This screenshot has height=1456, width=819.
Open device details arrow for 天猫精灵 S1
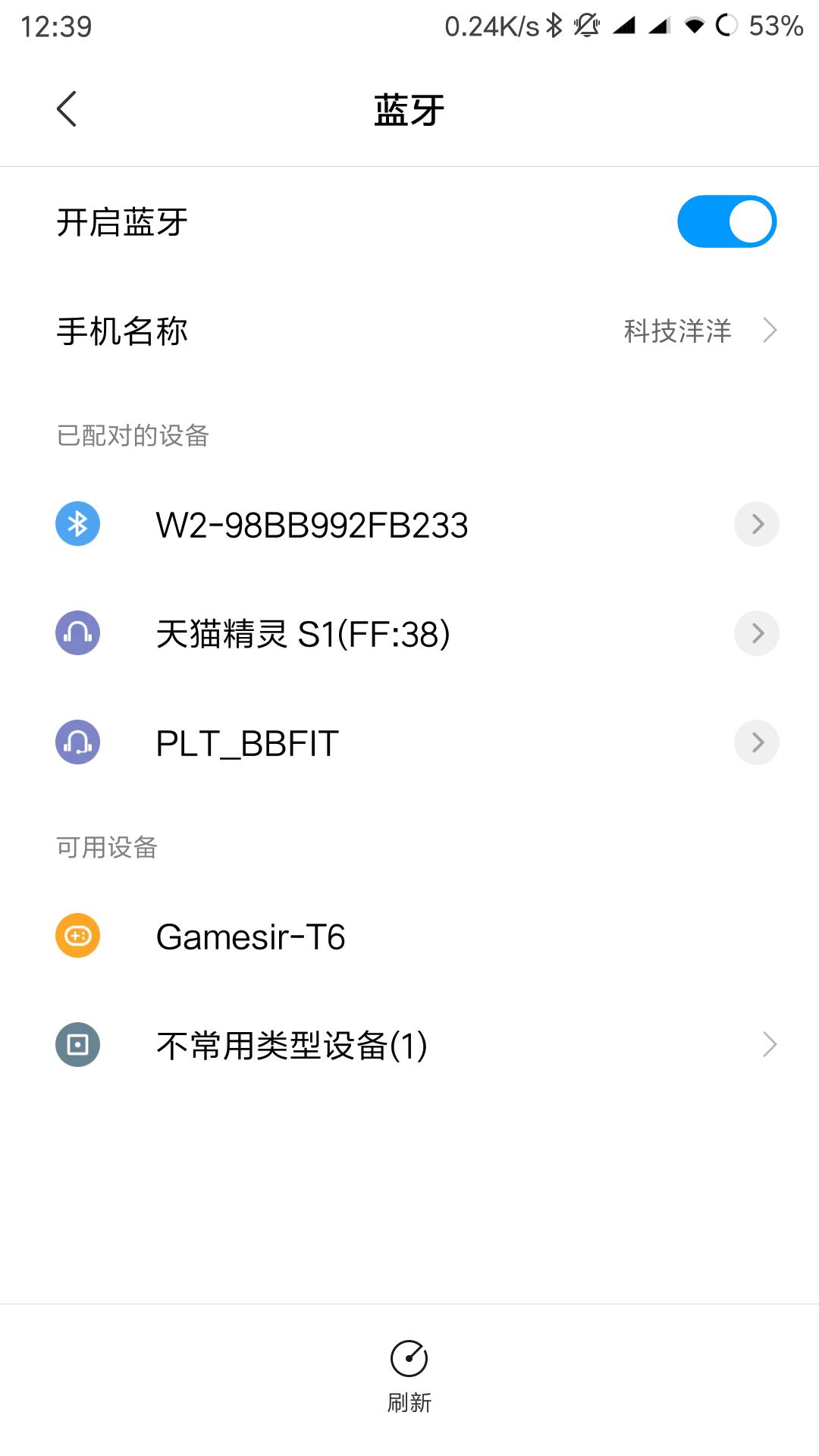click(x=756, y=632)
